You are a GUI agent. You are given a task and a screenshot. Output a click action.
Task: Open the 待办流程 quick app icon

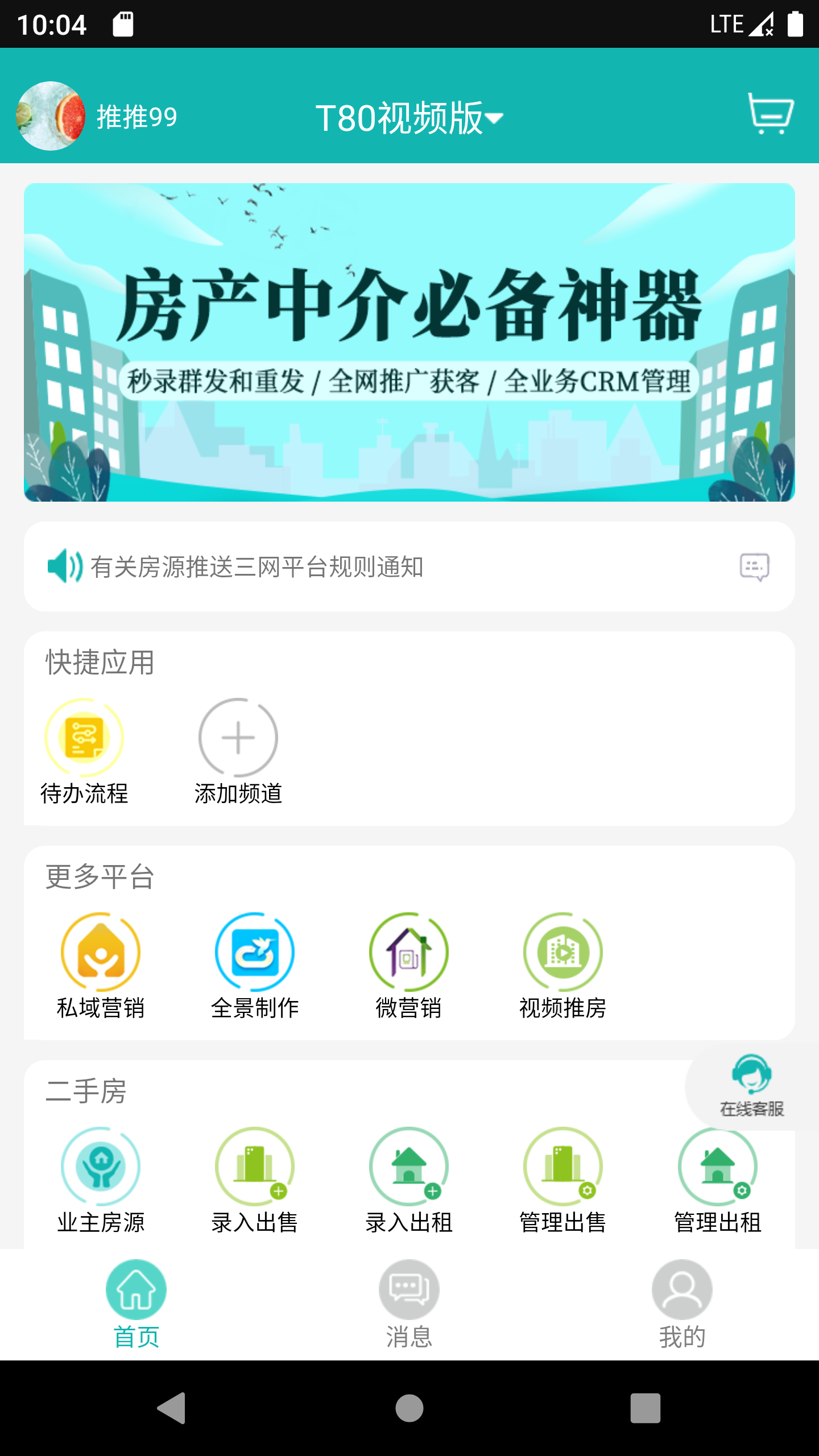click(85, 737)
